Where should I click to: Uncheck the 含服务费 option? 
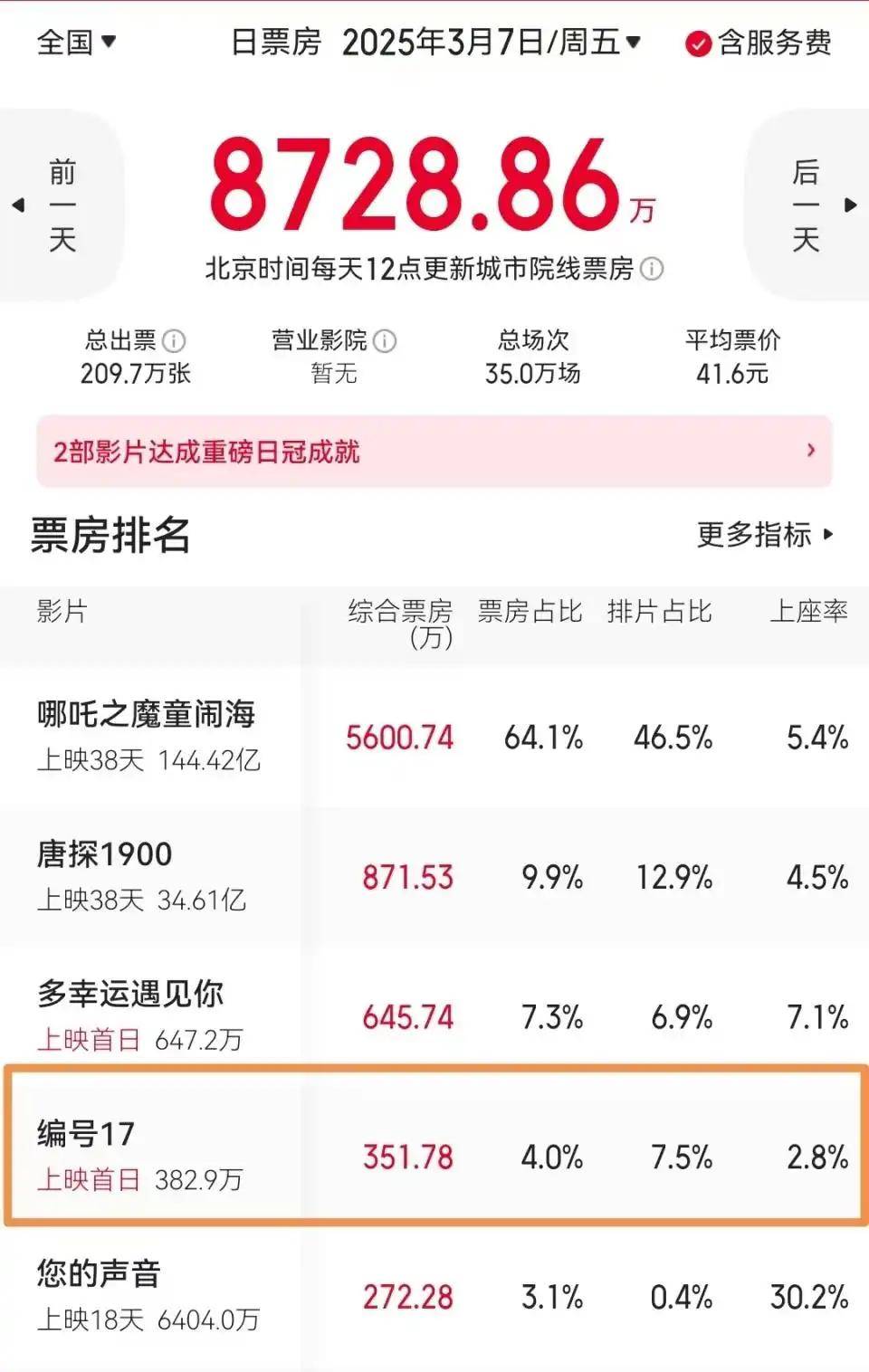698,43
